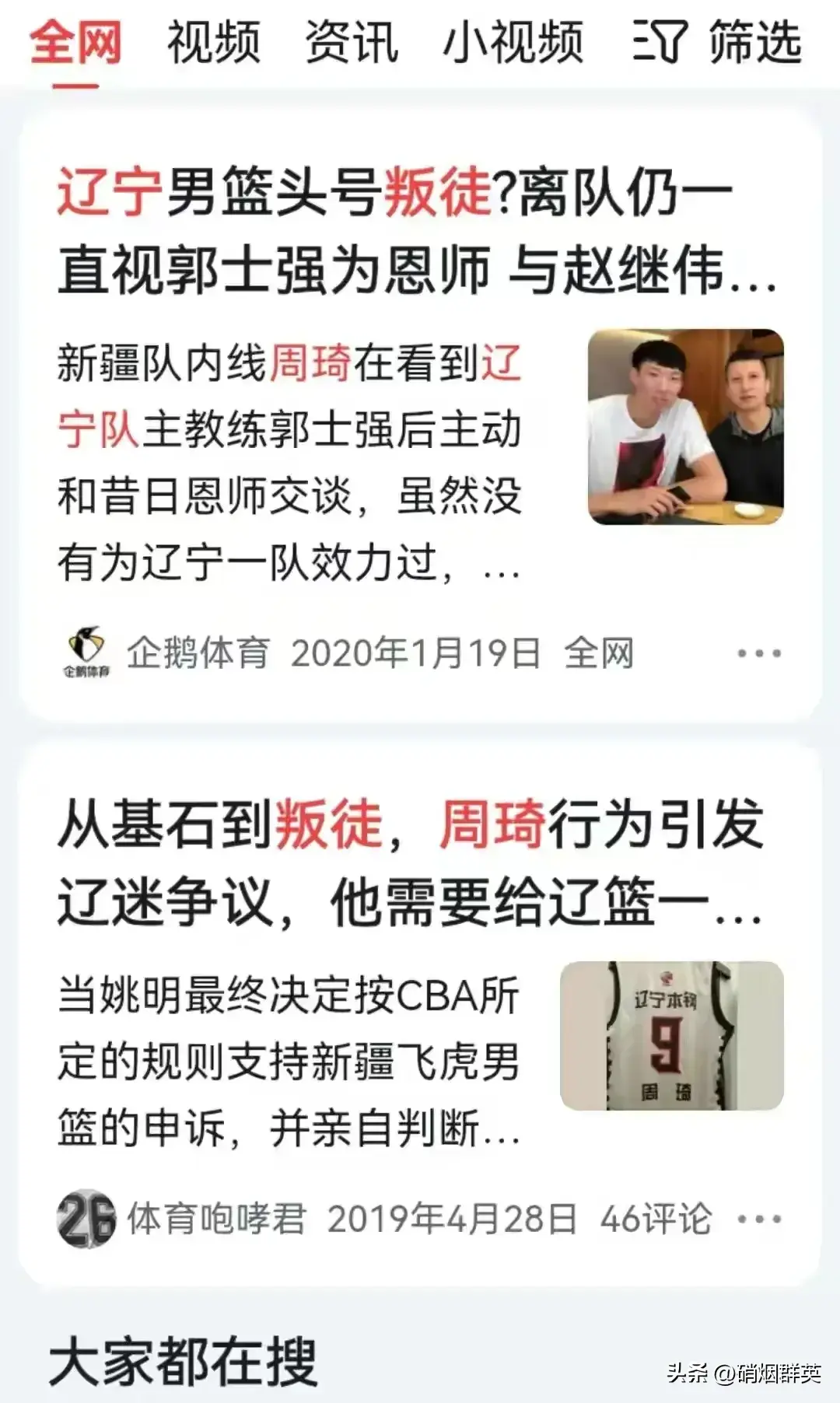
Task: Open the article about 辽宁男篮头号叛徒
Action: 412,233
